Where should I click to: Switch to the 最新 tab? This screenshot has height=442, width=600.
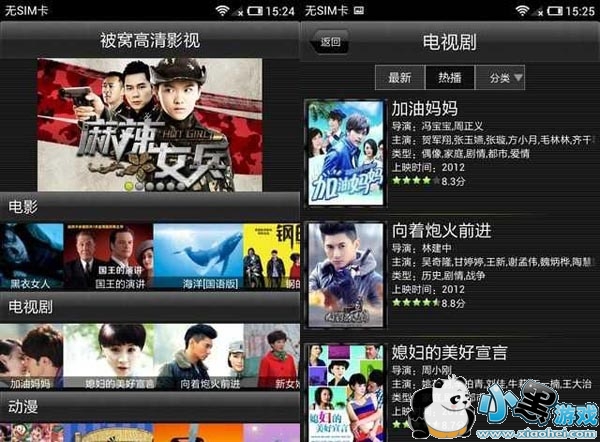click(400, 78)
